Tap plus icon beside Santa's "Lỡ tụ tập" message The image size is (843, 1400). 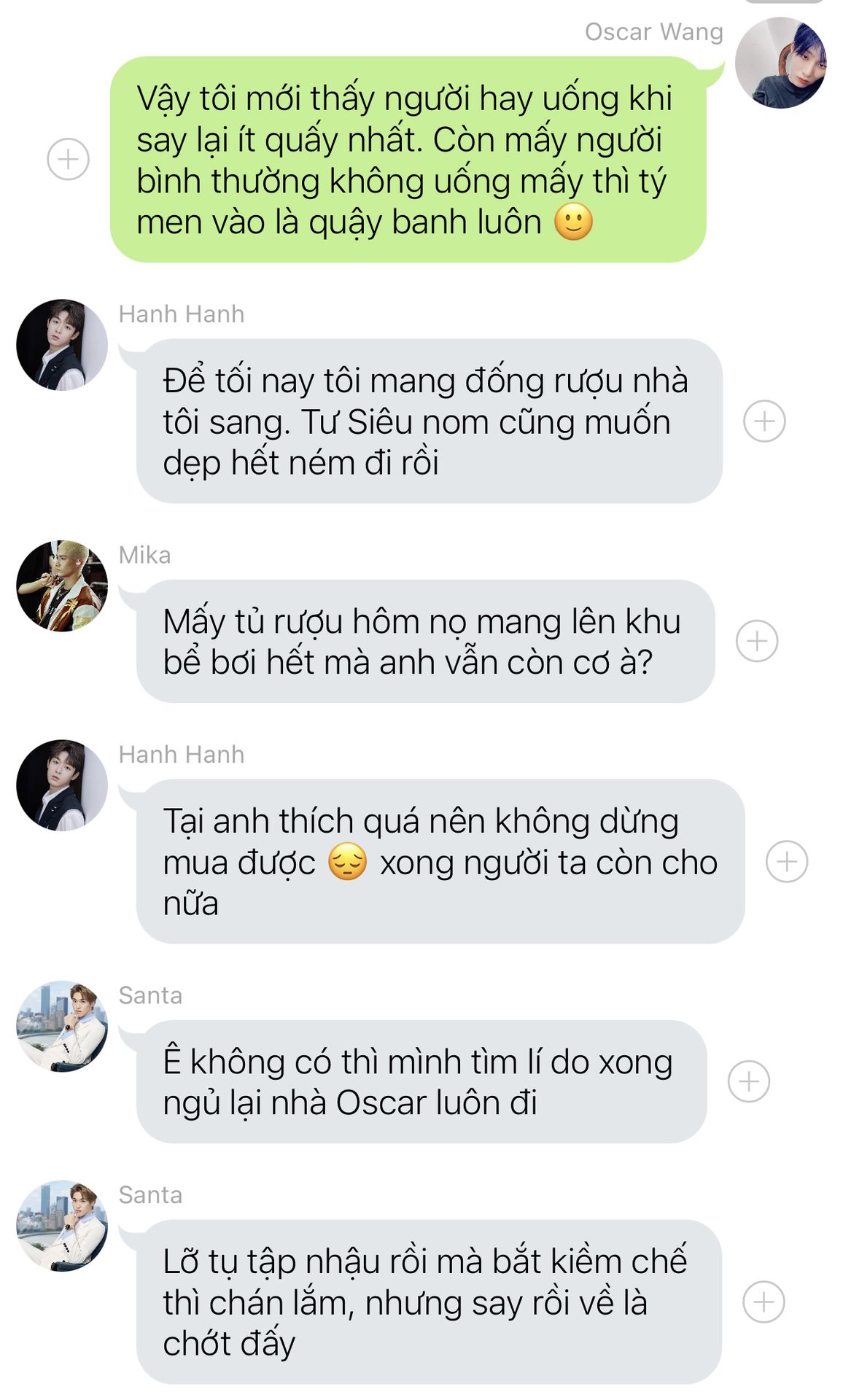763,1302
